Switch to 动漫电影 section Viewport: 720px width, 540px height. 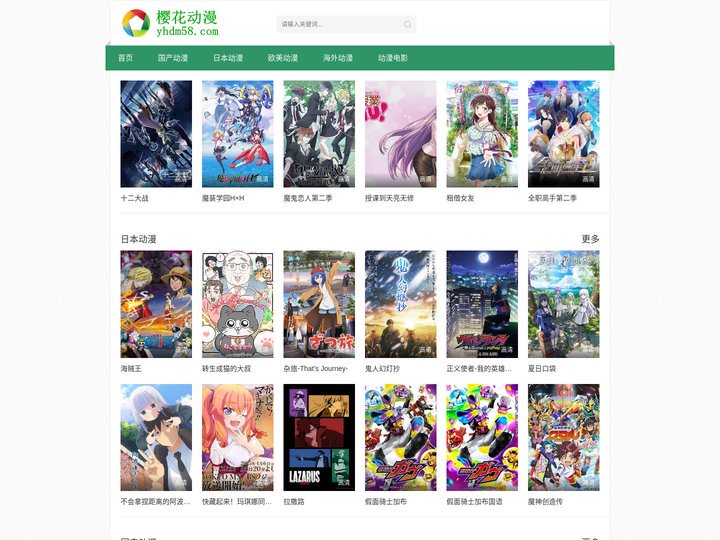click(x=393, y=58)
